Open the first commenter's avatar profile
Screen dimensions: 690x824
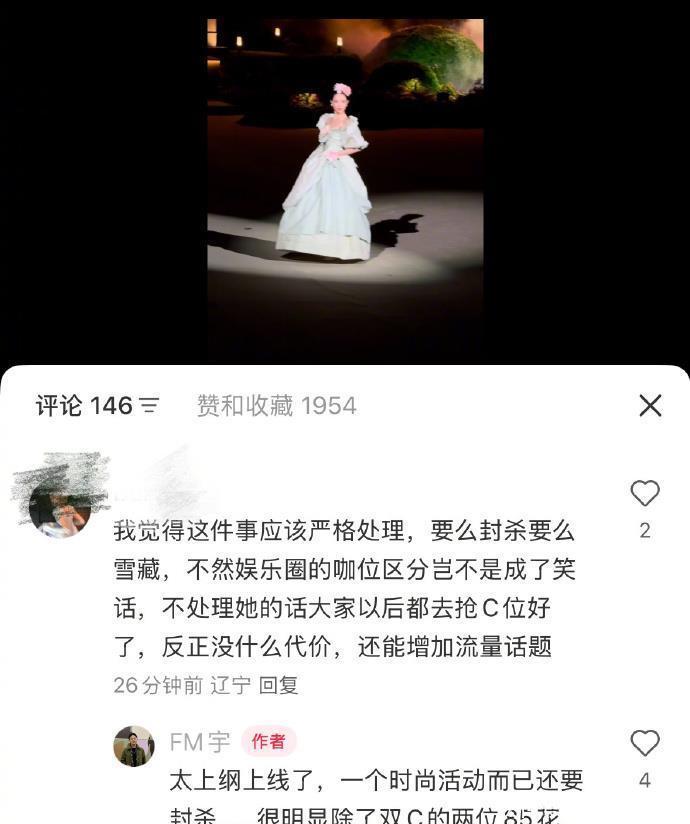[60, 506]
